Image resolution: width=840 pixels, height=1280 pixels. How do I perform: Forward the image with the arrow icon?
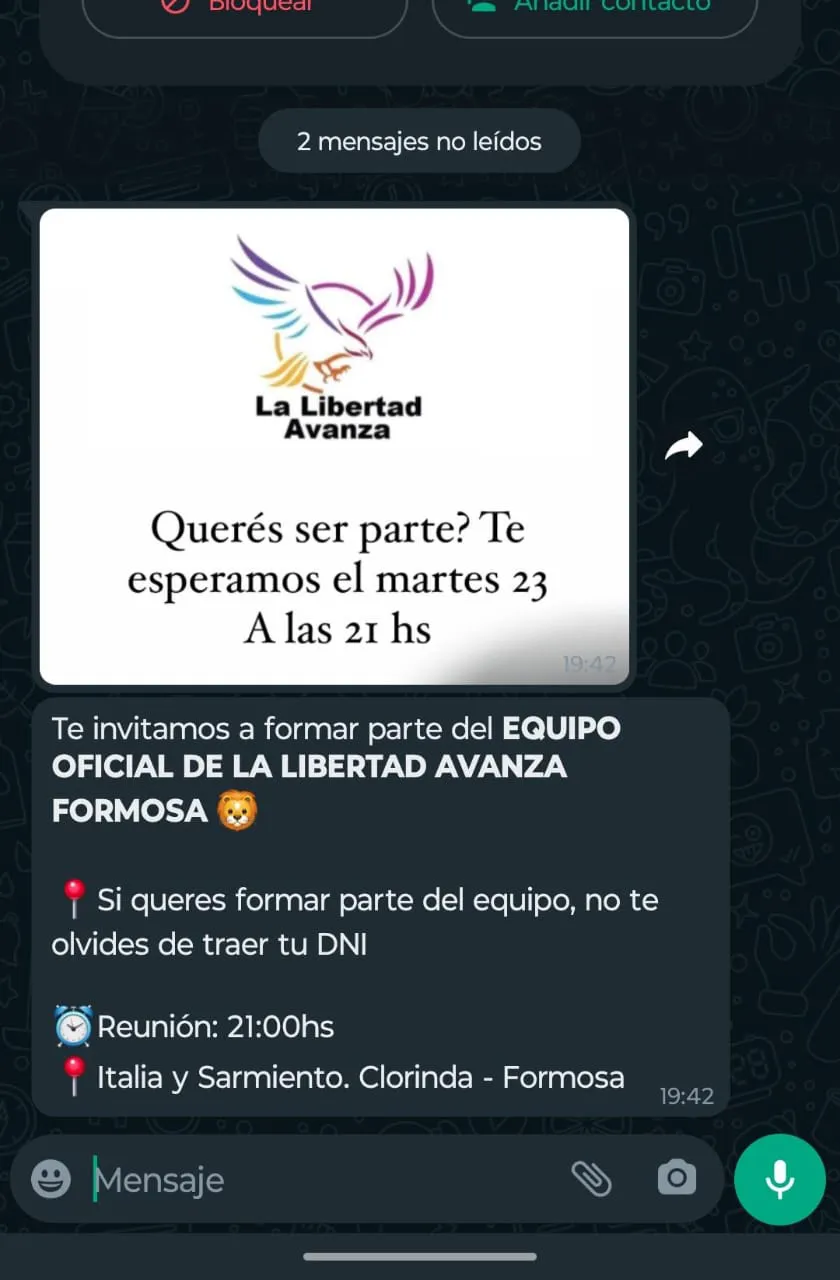click(684, 446)
